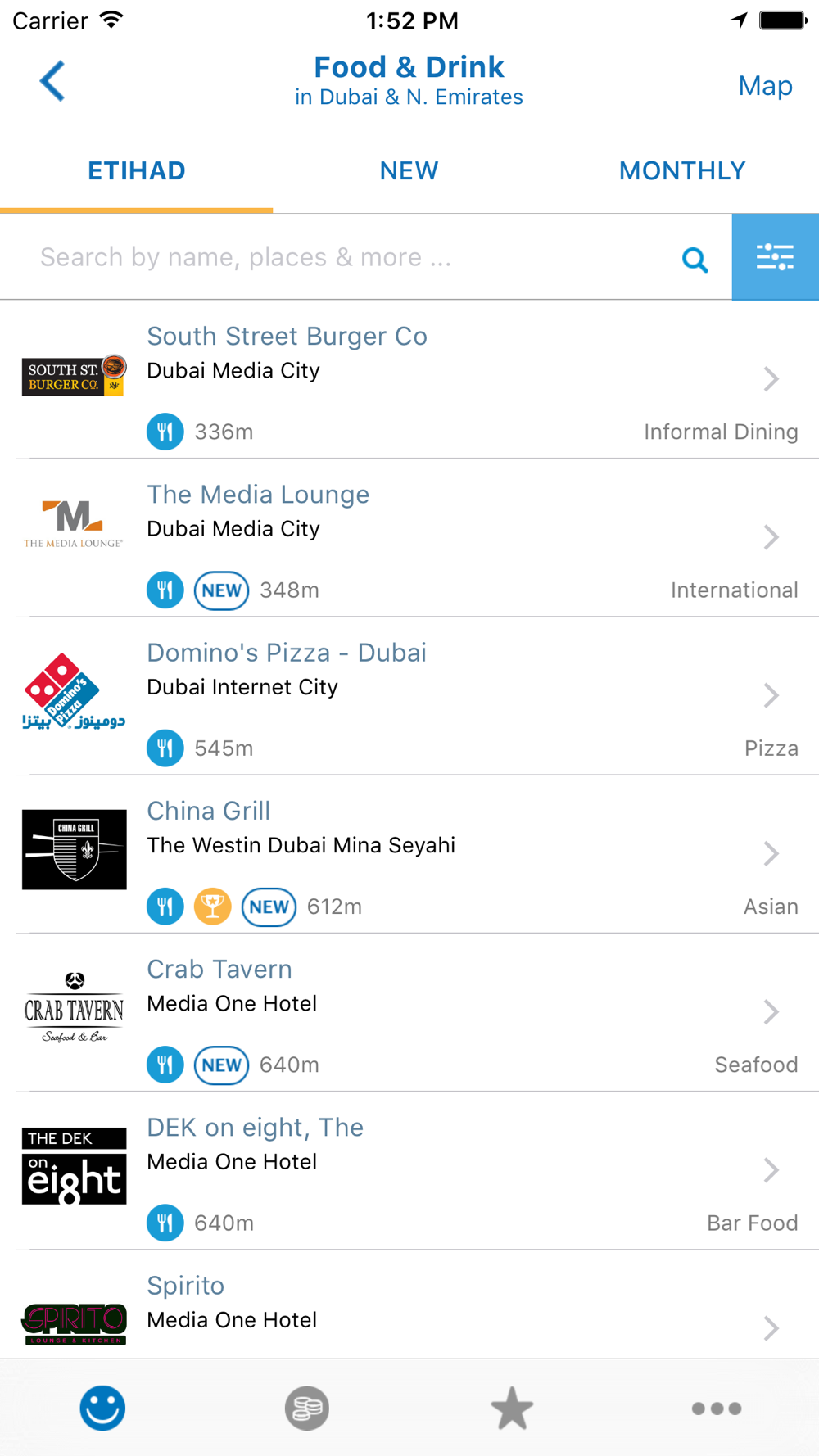This screenshot has width=819, height=1456.
Task: Tap the search by name field
Action: (344, 257)
